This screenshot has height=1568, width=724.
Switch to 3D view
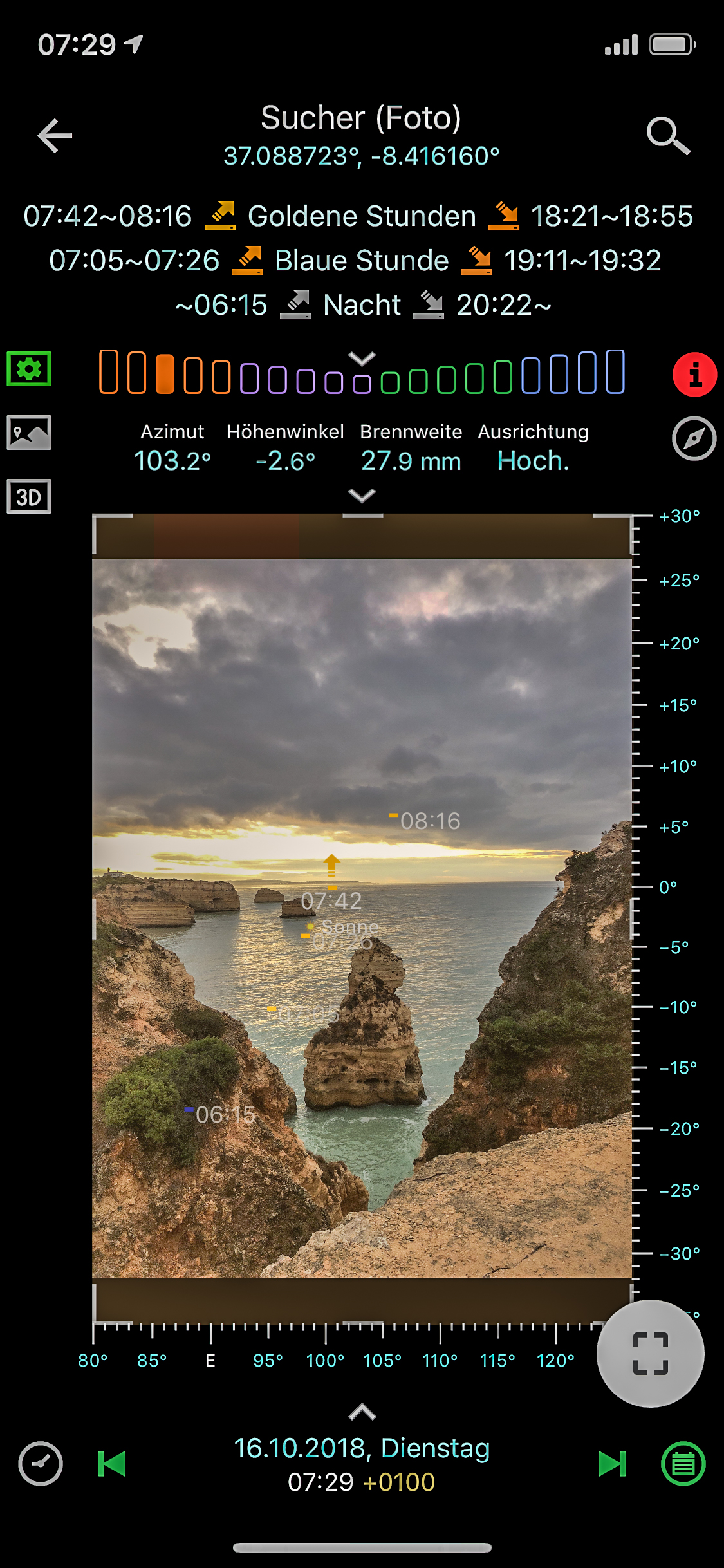(x=29, y=496)
